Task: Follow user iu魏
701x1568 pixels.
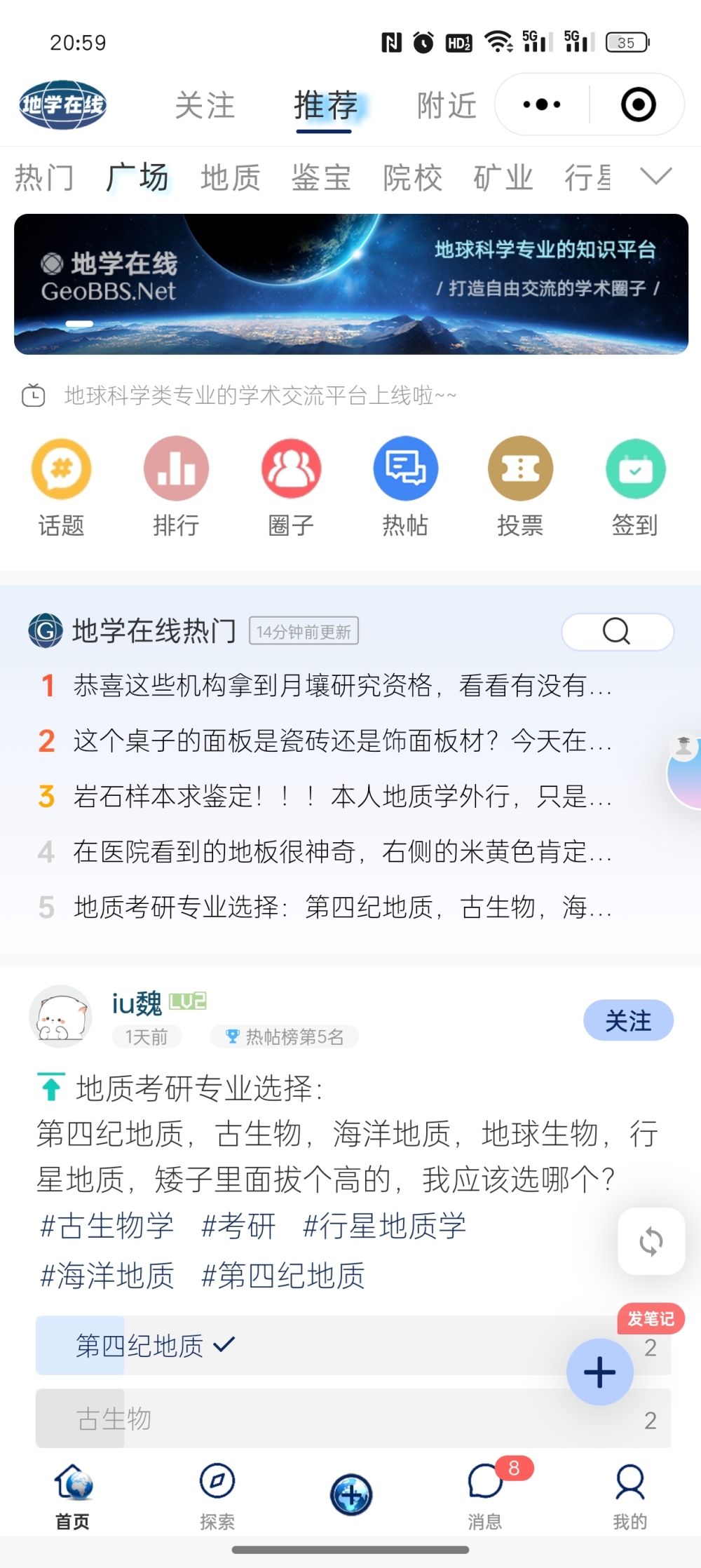Action: pyautogui.click(x=628, y=1020)
